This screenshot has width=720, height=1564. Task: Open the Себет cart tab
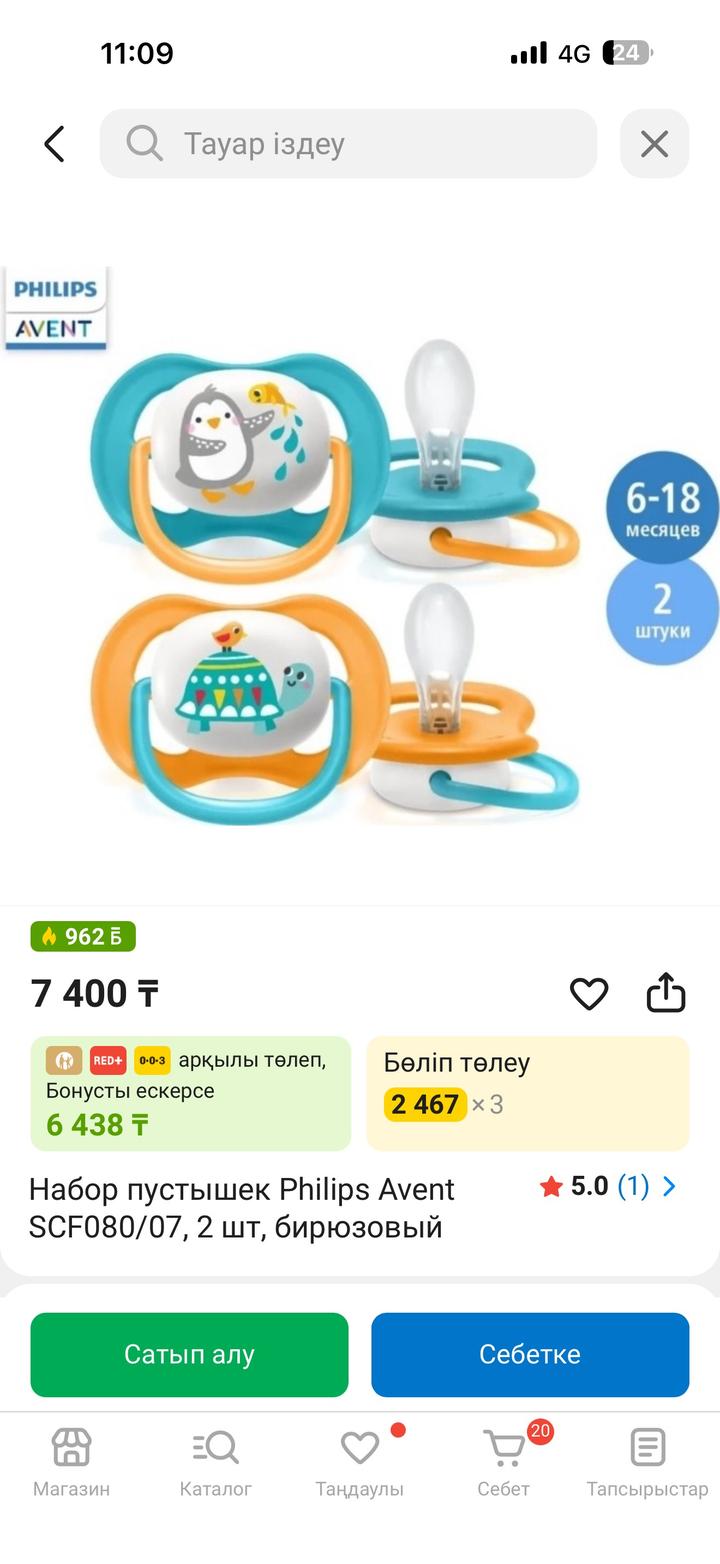point(503,1462)
